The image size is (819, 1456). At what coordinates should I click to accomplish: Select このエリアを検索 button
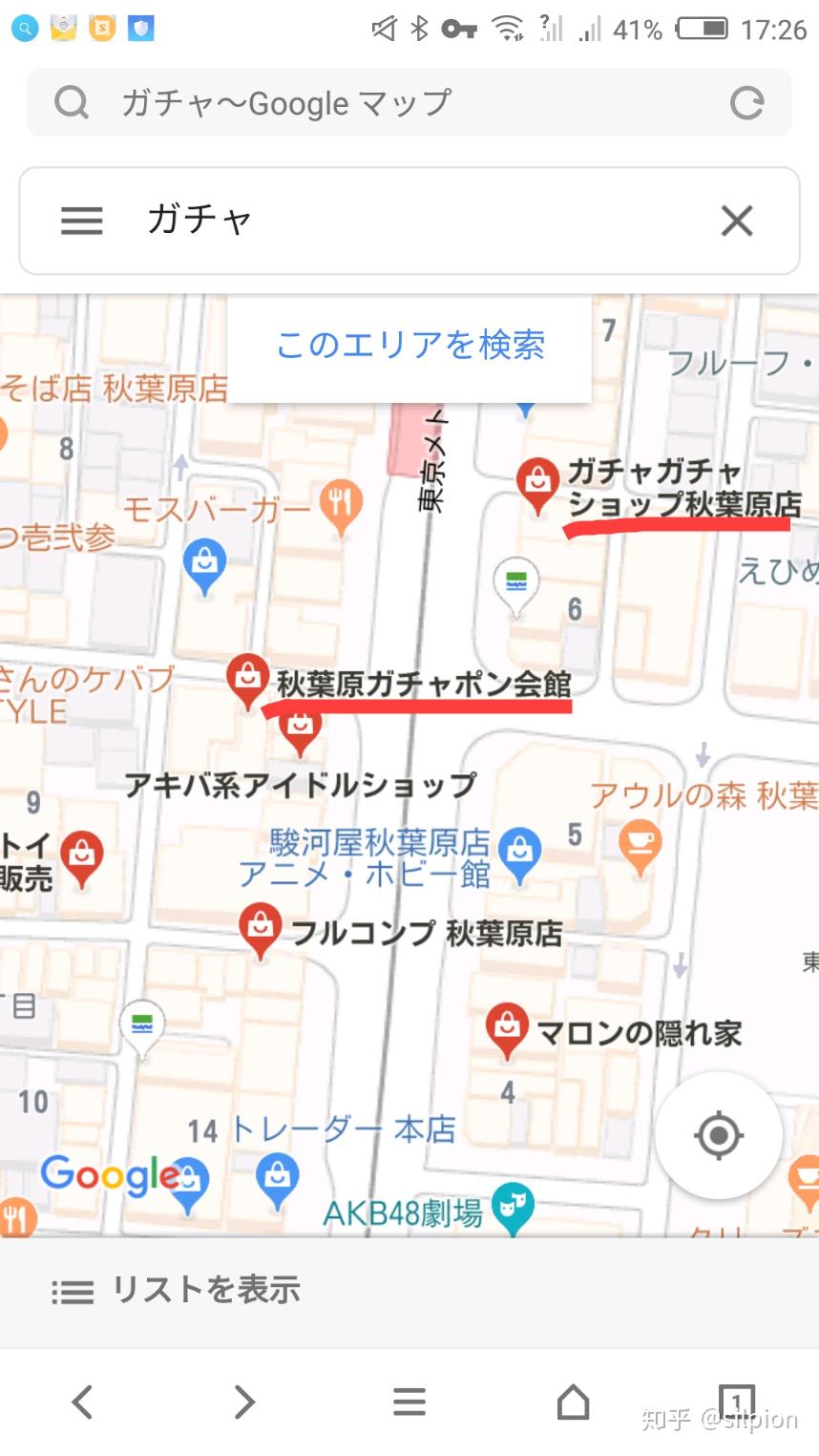[x=409, y=346]
